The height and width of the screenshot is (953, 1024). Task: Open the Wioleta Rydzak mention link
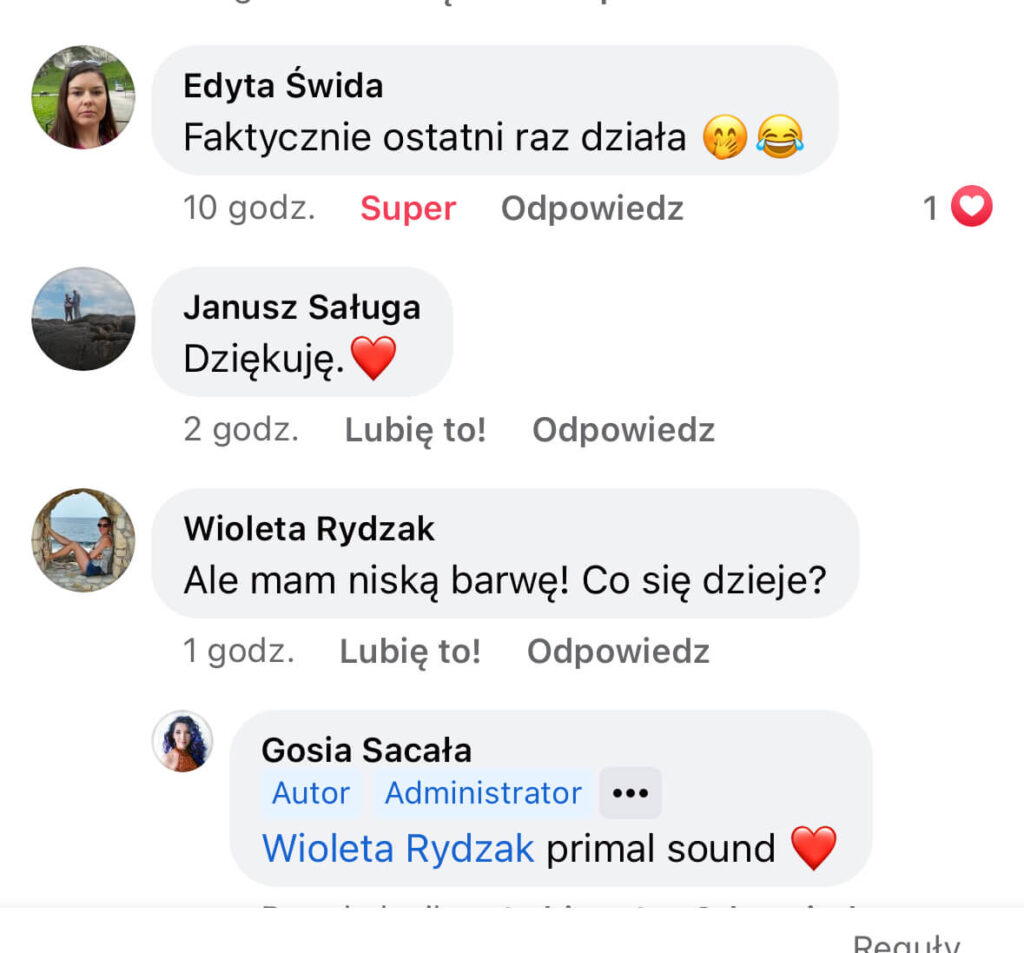[398, 849]
